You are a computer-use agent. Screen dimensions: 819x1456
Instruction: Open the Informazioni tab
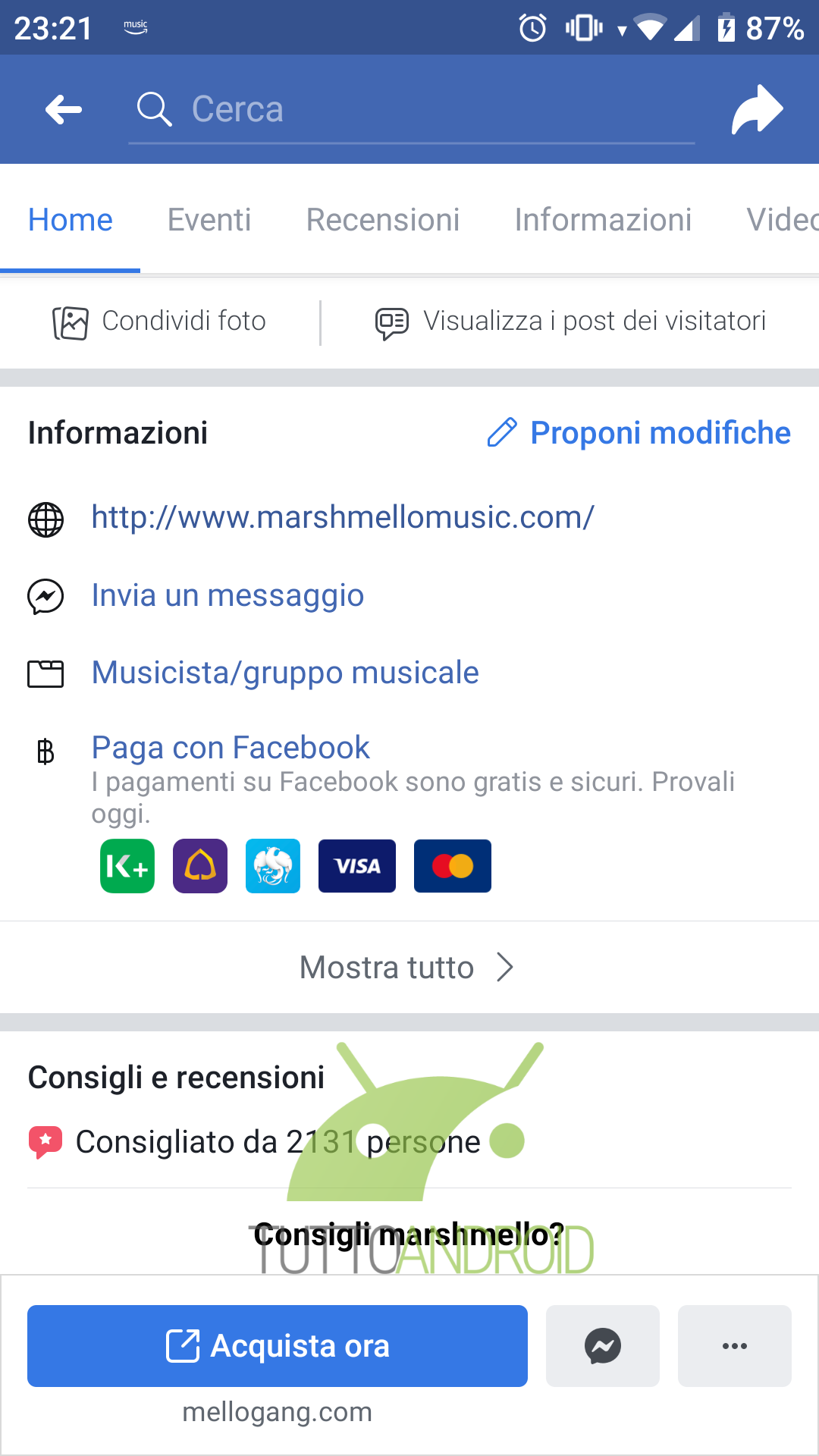tap(602, 220)
